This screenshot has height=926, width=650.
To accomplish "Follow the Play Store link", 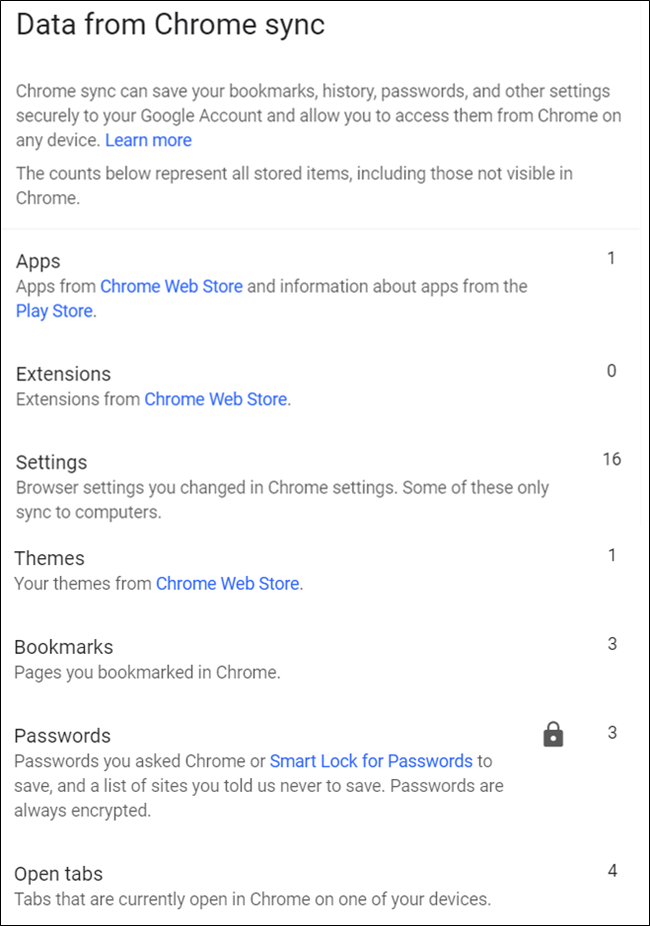I will coord(55,311).
